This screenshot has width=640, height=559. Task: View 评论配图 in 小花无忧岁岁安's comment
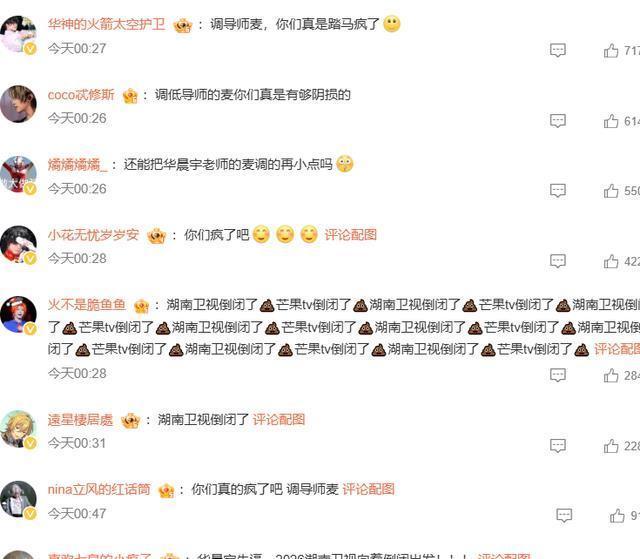[351, 235]
